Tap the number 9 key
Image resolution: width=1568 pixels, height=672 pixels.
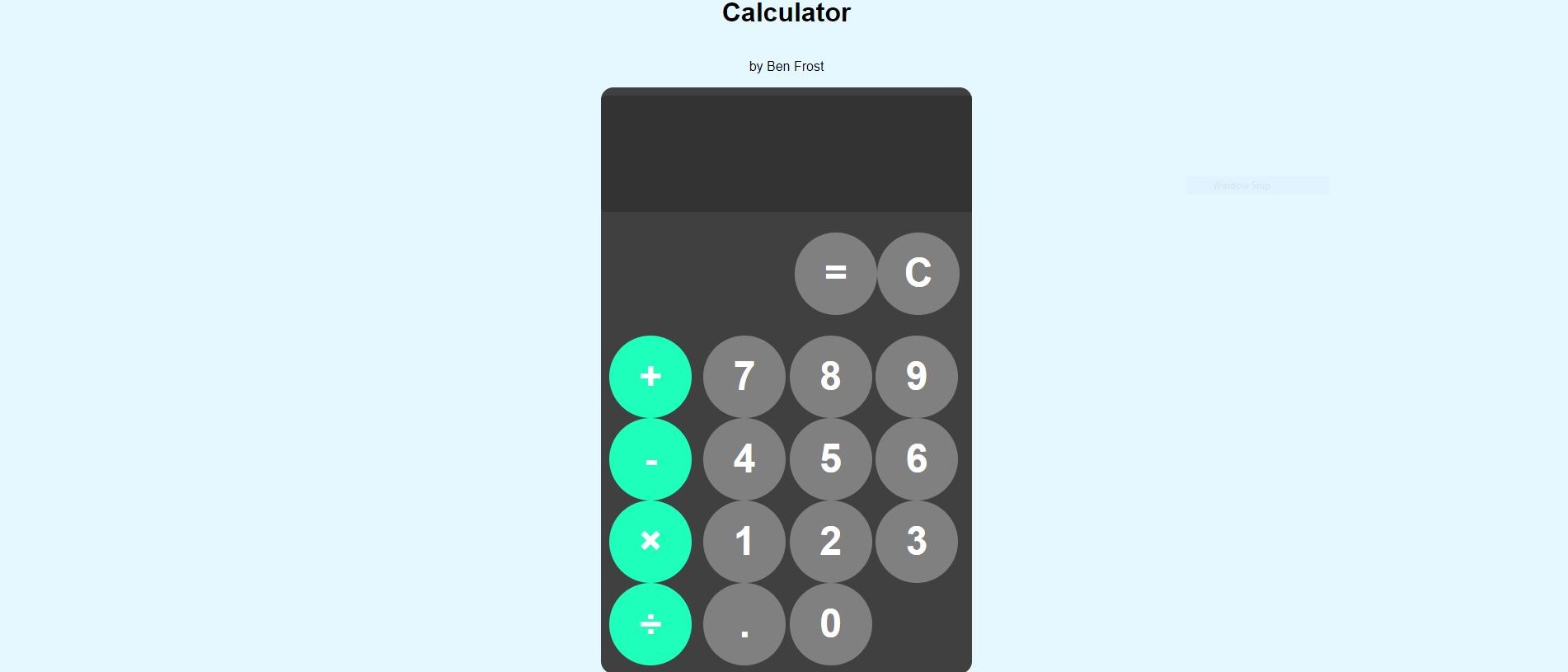click(x=916, y=376)
